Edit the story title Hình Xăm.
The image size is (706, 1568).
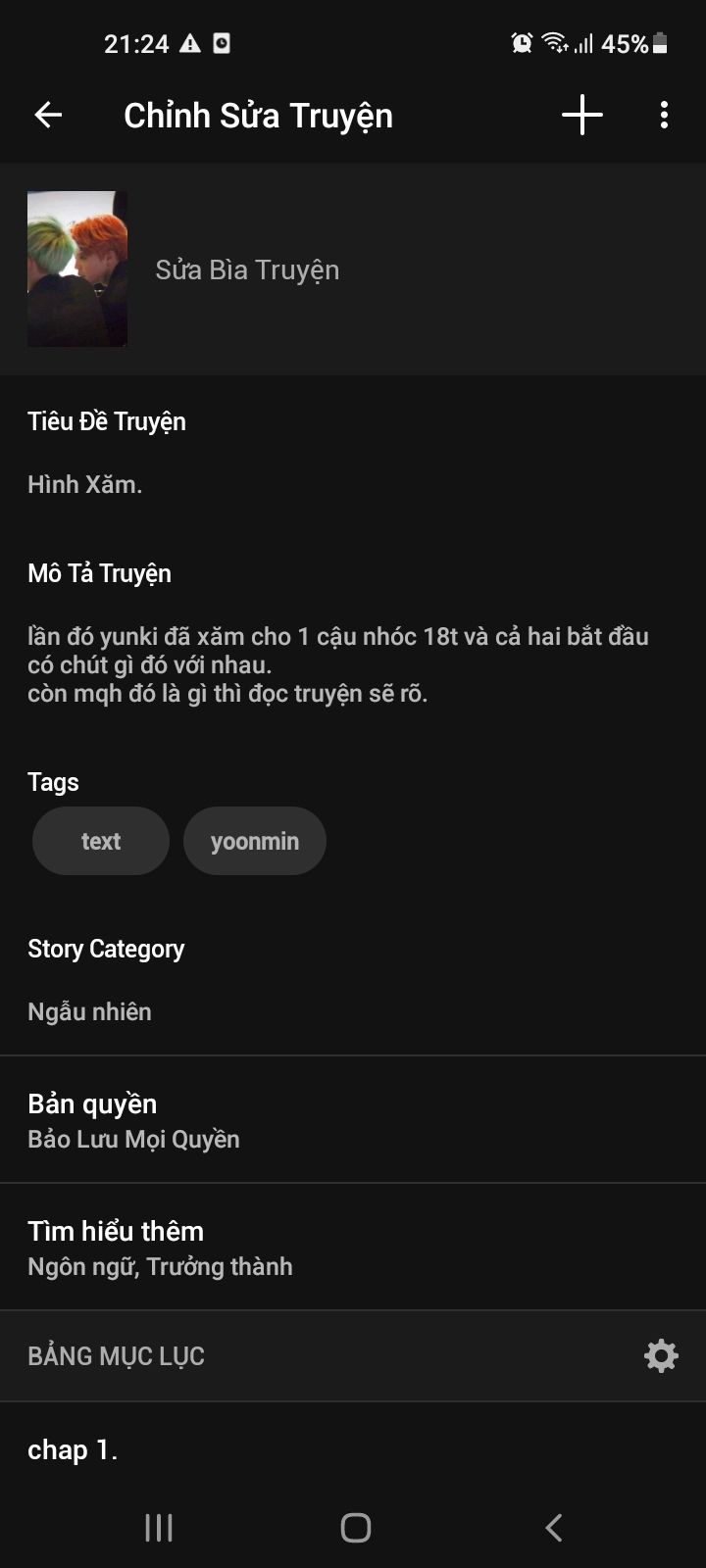[x=85, y=484]
